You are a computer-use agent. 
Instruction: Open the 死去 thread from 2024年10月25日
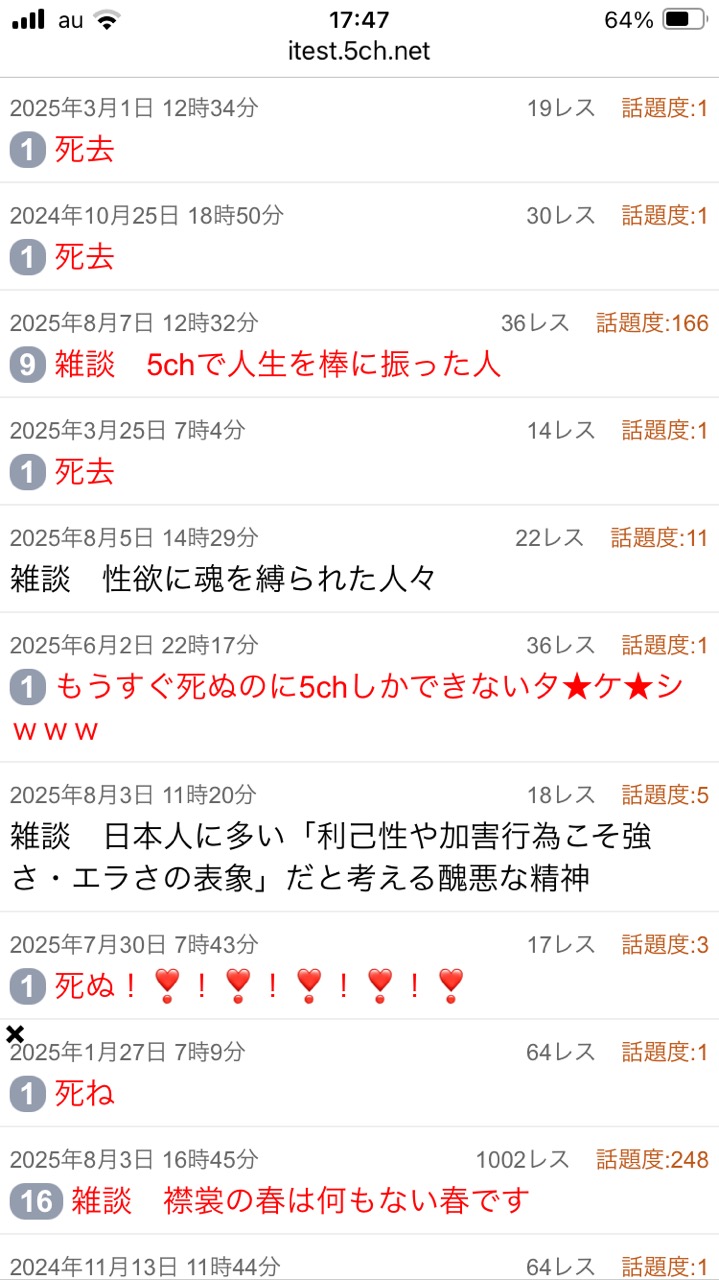pyautogui.click(x=359, y=237)
